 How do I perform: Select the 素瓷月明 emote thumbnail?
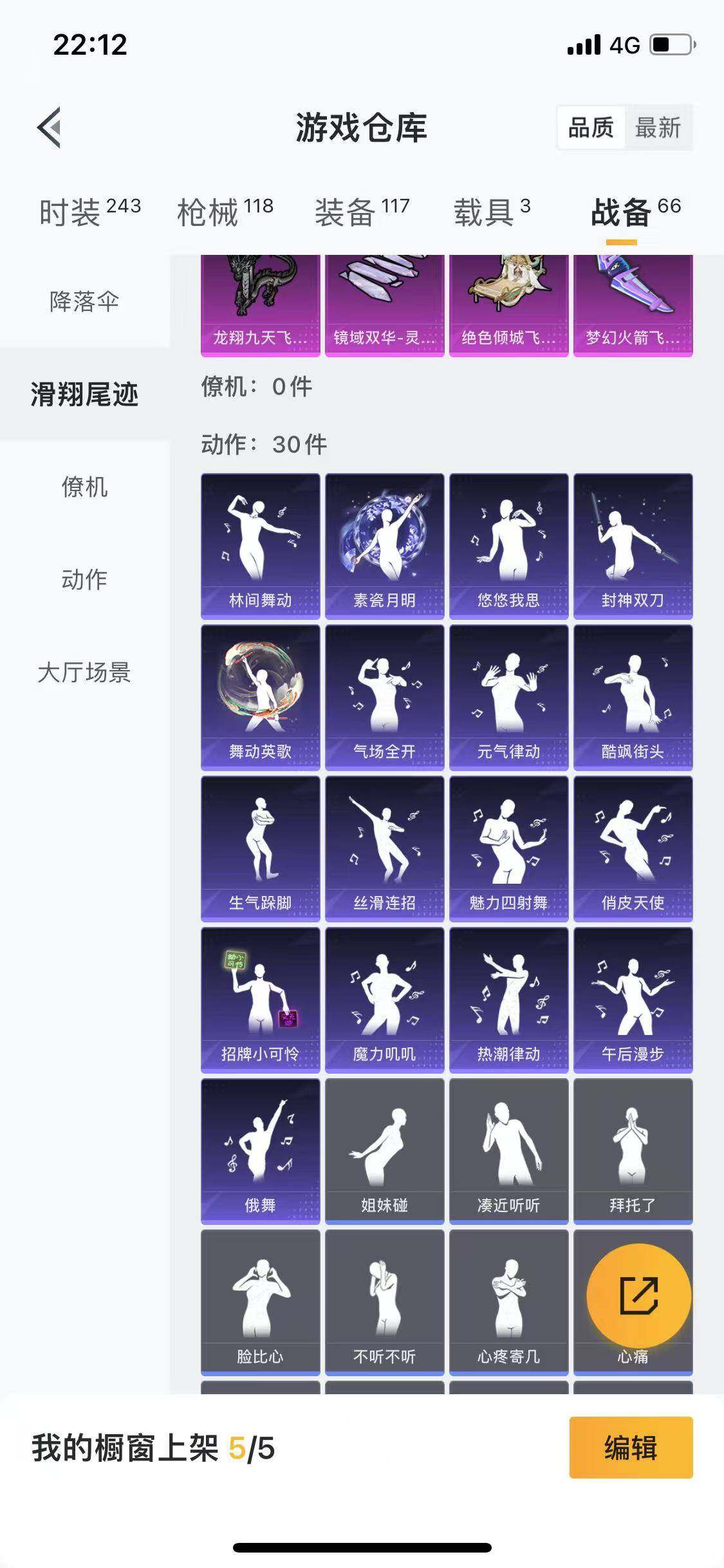click(x=384, y=544)
